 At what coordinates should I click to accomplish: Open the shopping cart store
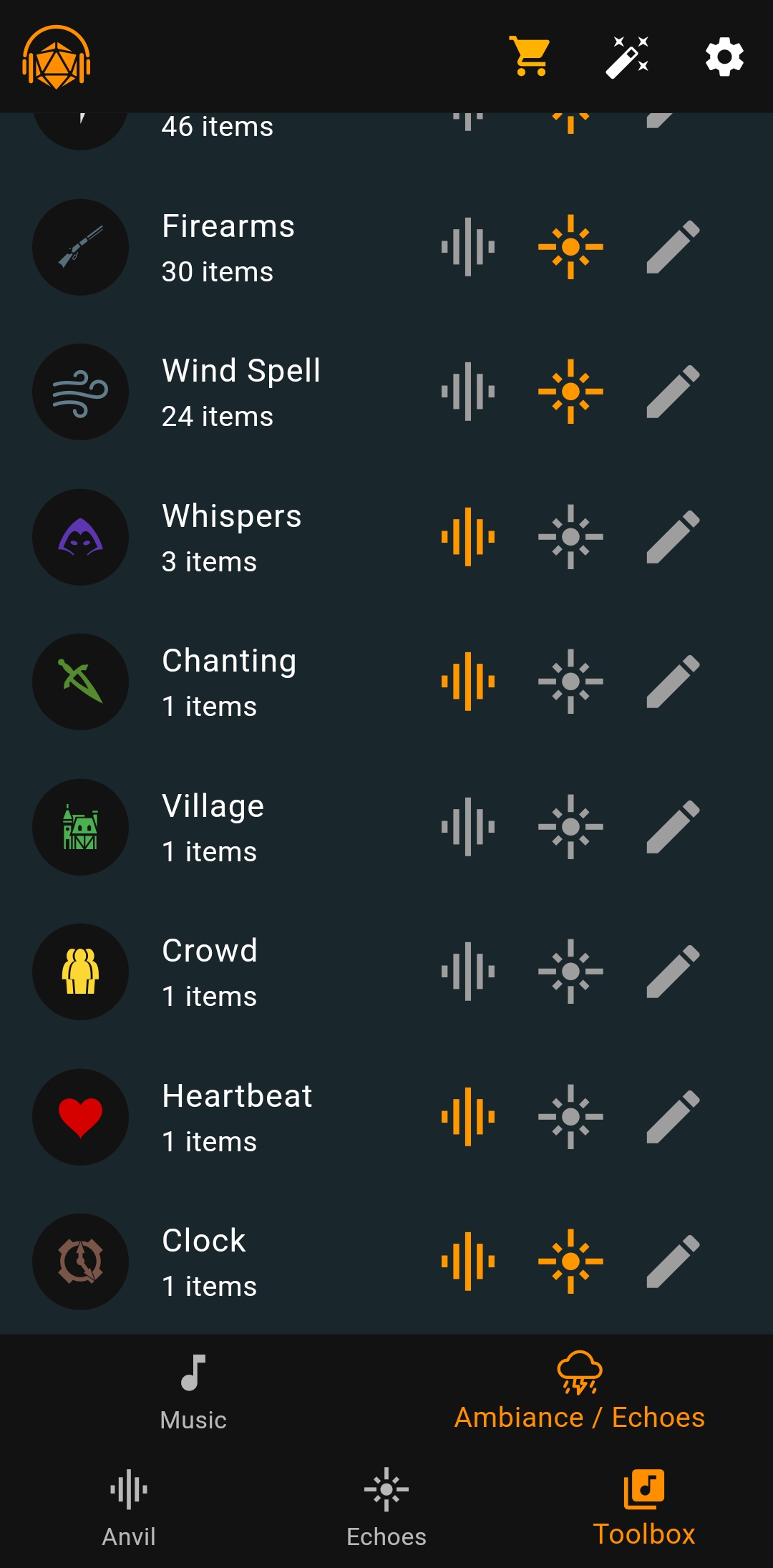530,57
